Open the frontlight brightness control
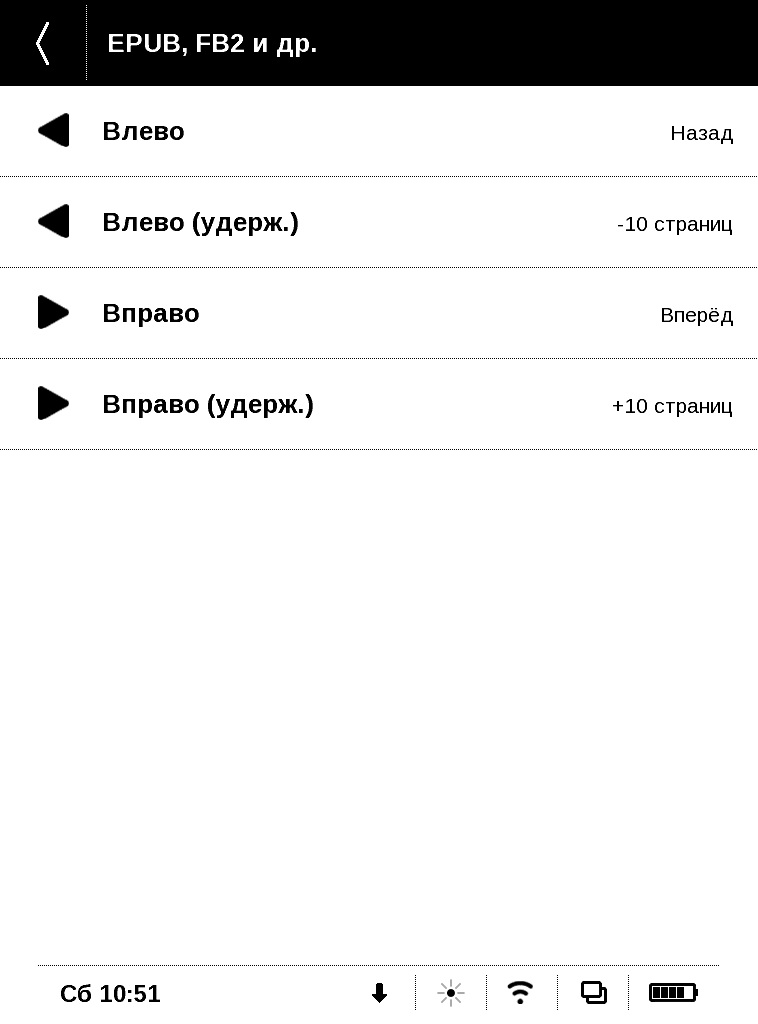The image size is (758, 1024). [451, 993]
